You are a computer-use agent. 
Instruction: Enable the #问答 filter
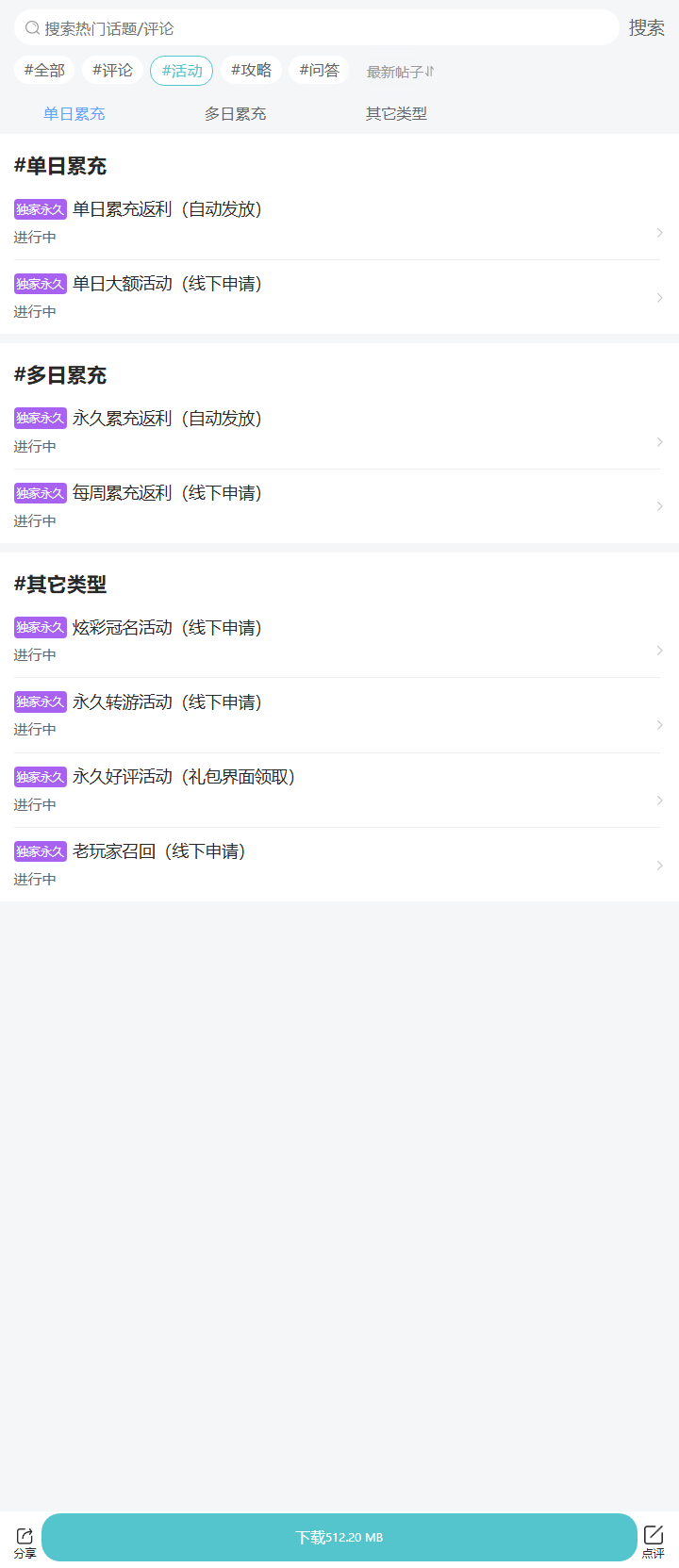point(318,70)
